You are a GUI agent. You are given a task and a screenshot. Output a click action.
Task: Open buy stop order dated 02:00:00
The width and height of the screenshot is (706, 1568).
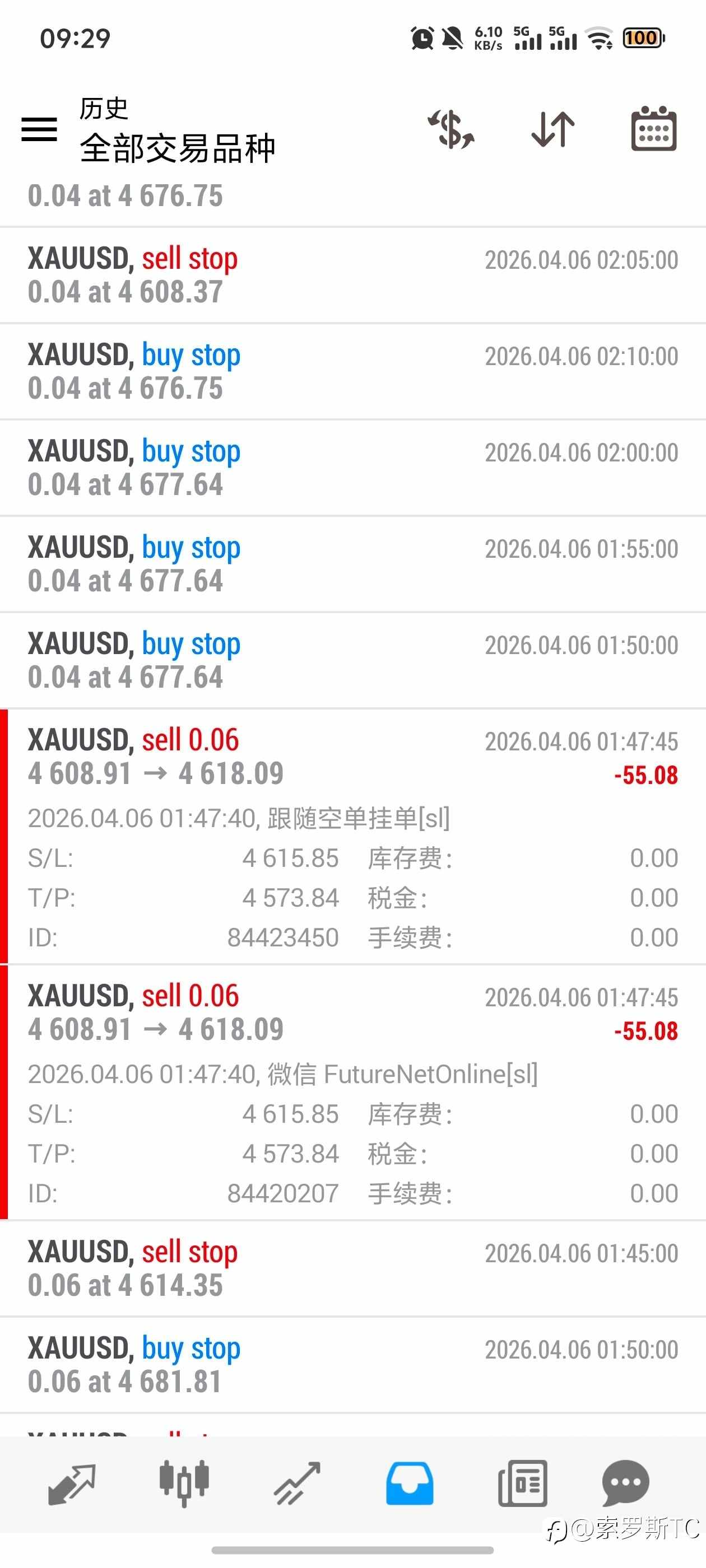tap(354, 468)
